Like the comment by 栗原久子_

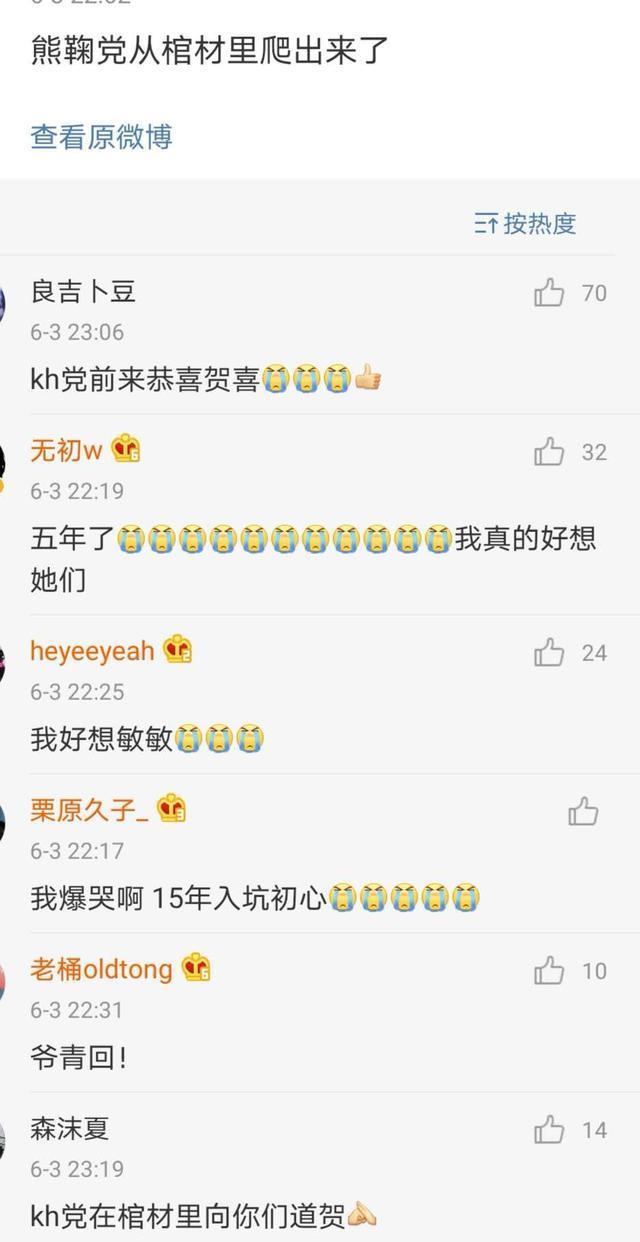click(x=583, y=812)
